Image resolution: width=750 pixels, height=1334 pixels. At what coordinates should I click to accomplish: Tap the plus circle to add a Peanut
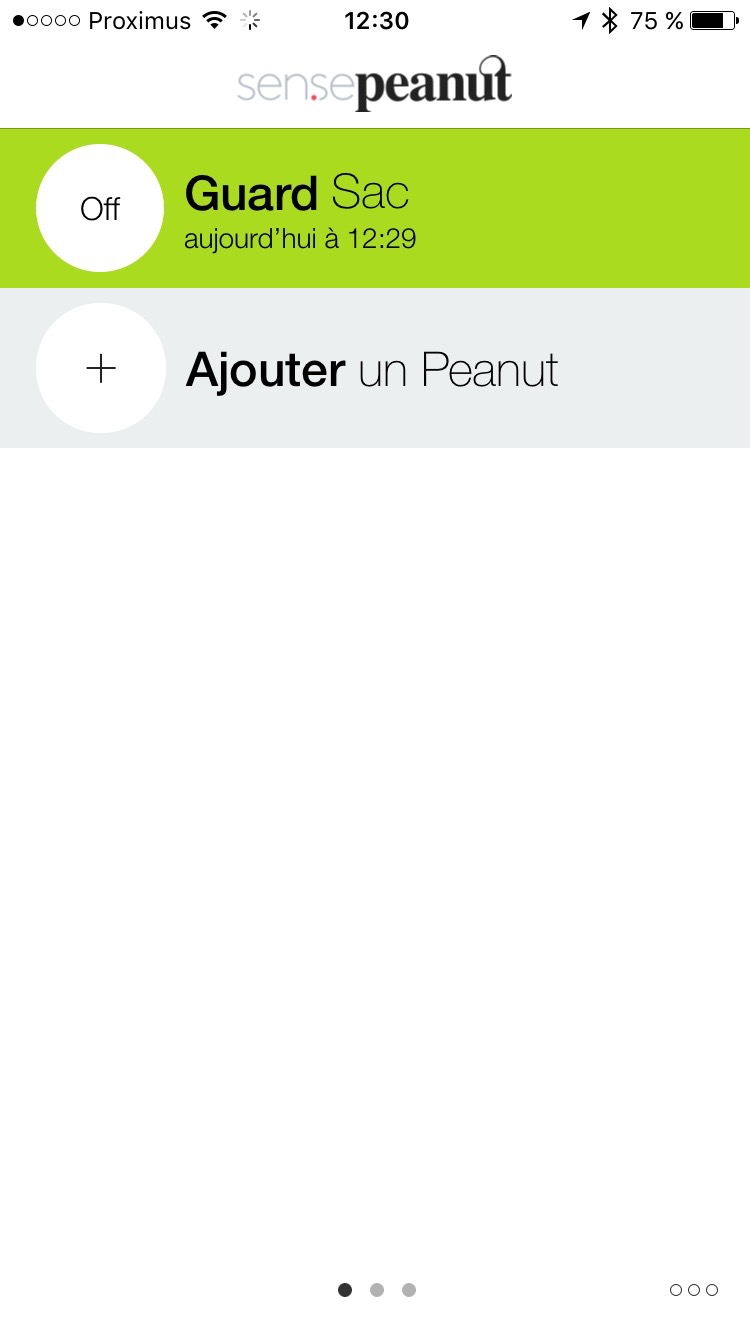pyautogui.click(x=101, y=368)
